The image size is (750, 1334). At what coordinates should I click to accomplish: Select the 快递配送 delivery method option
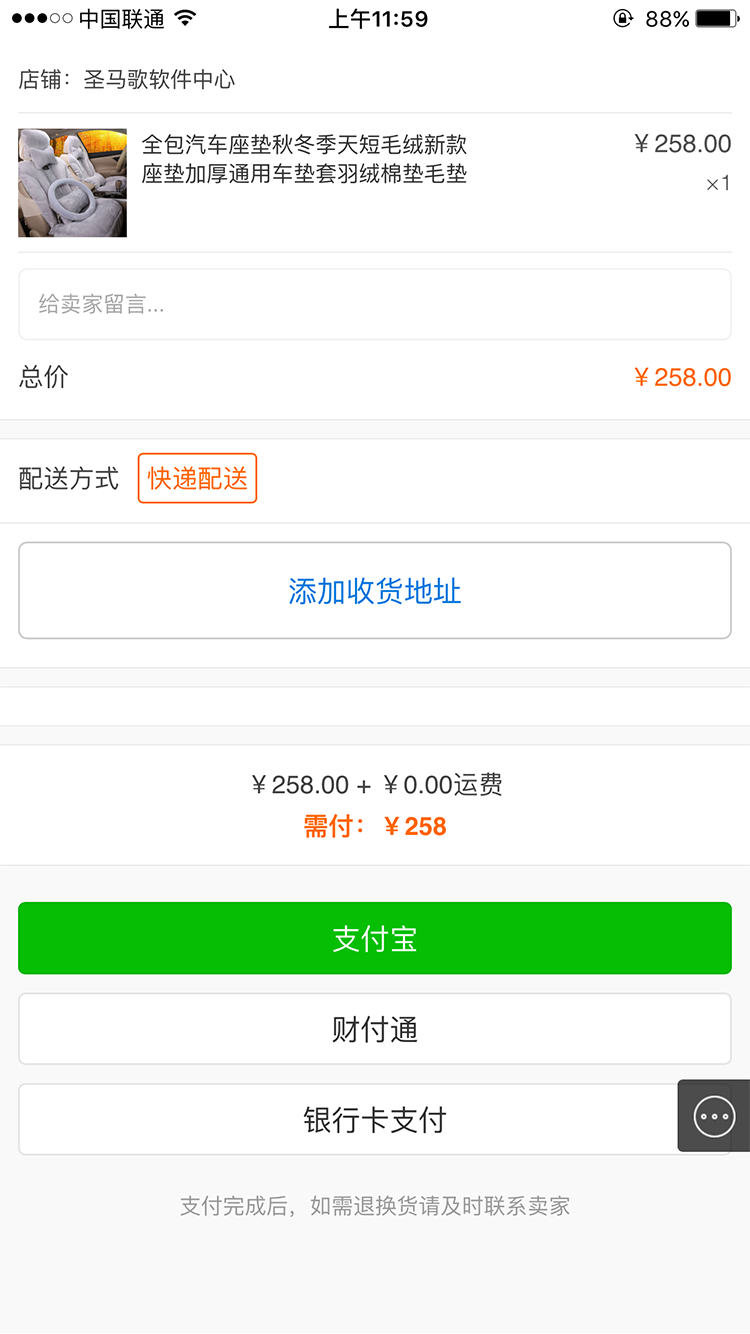[197, 478]
